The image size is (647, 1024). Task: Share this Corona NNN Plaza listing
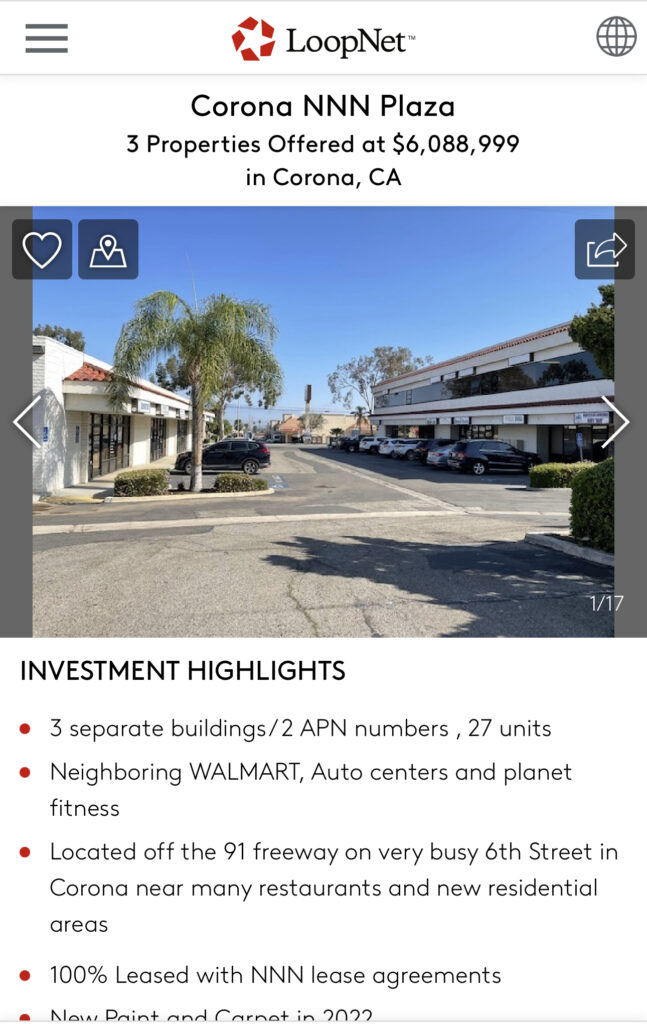605,250
